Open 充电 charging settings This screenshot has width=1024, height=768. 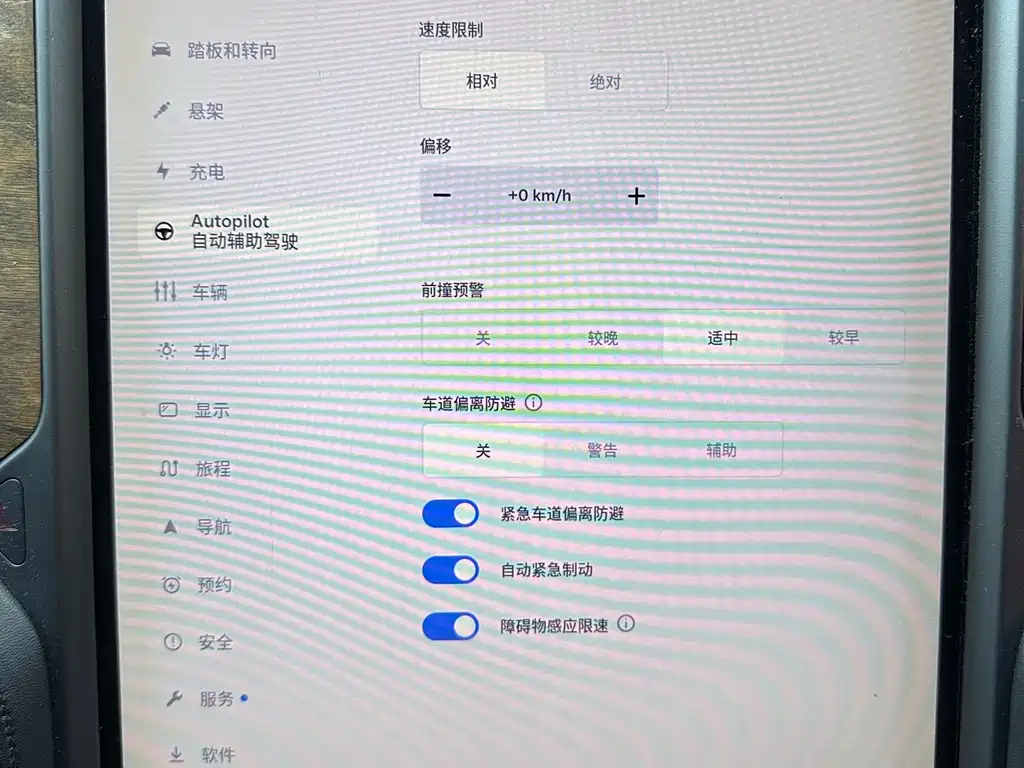coord(207,172)
